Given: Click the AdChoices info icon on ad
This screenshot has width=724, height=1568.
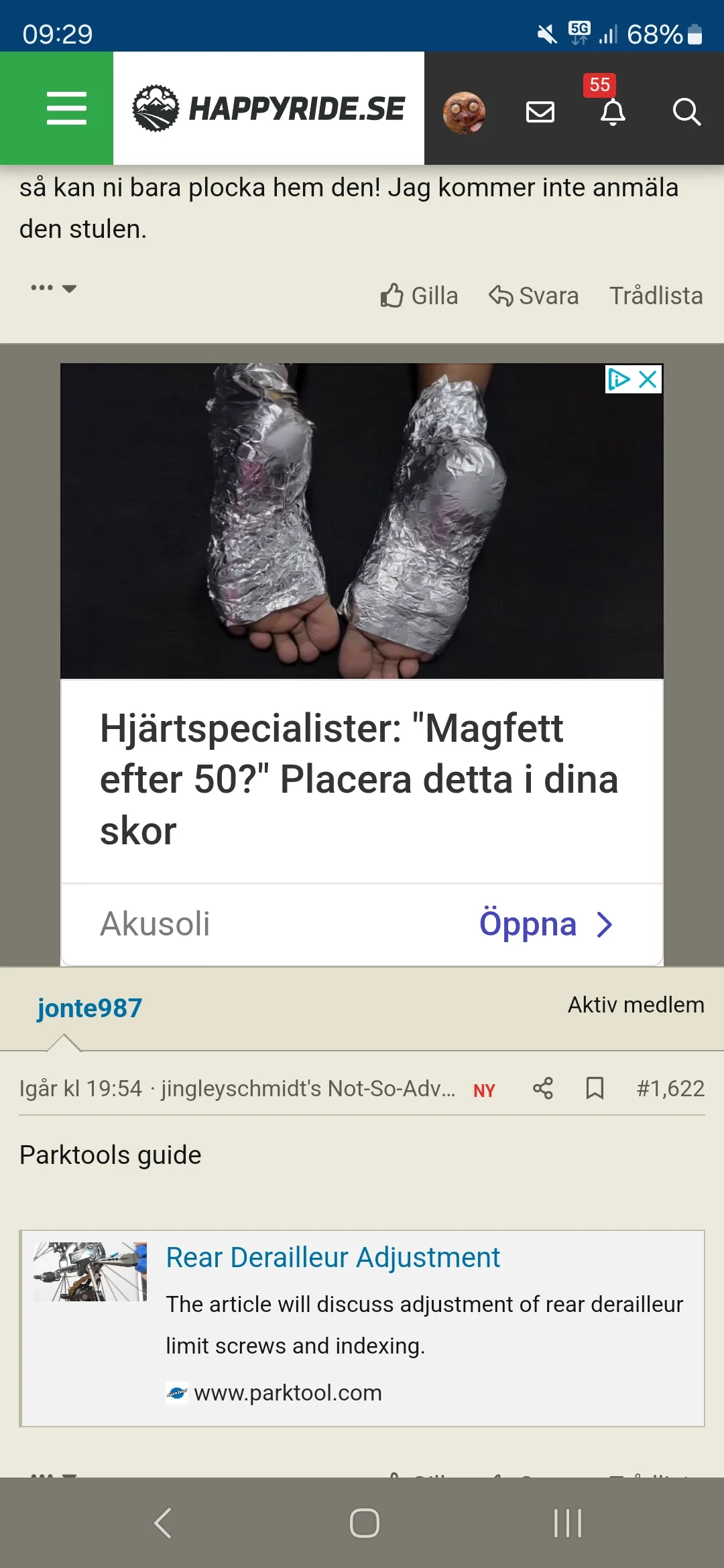Looking at the screenshot, I should pyautogui.click(x=620, y=379).
